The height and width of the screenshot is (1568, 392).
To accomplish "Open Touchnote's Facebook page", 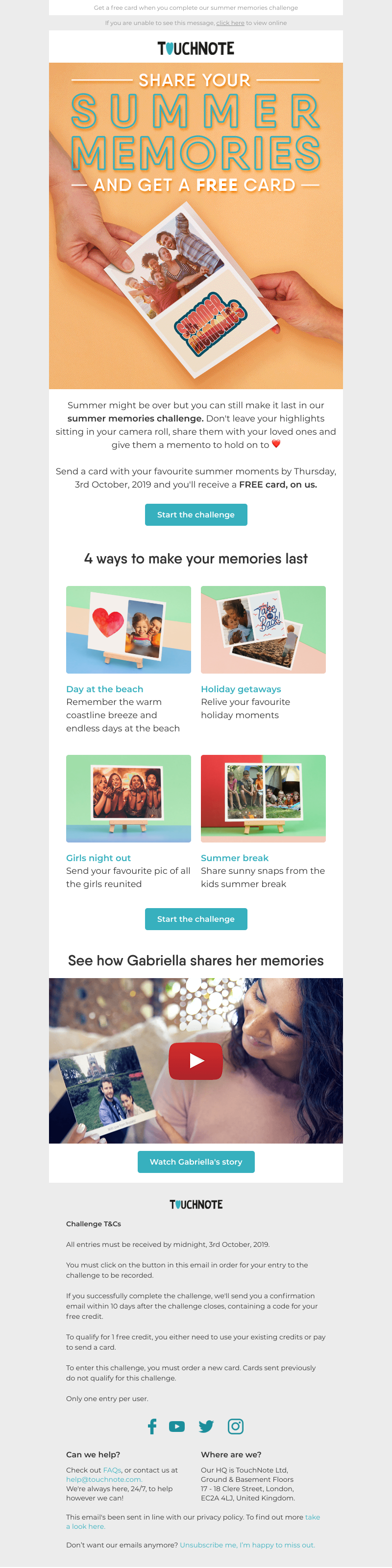I will coord(152,1426).
